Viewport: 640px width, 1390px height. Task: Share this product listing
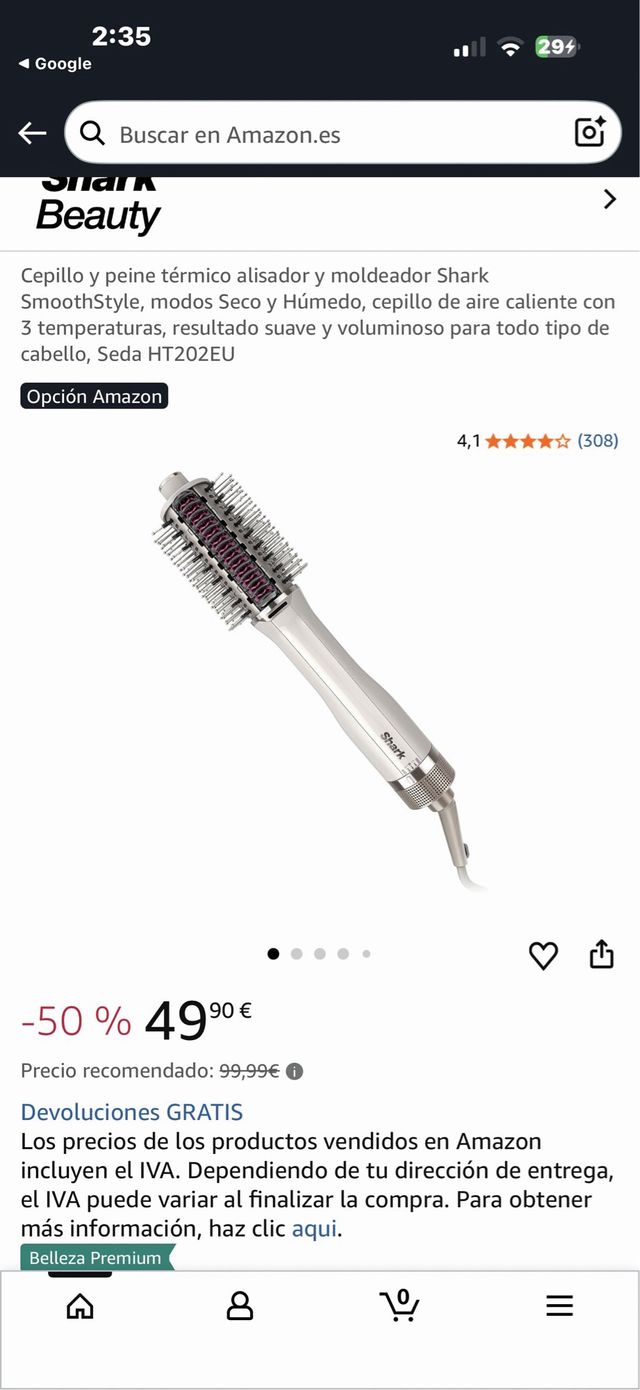click(601, 955)
